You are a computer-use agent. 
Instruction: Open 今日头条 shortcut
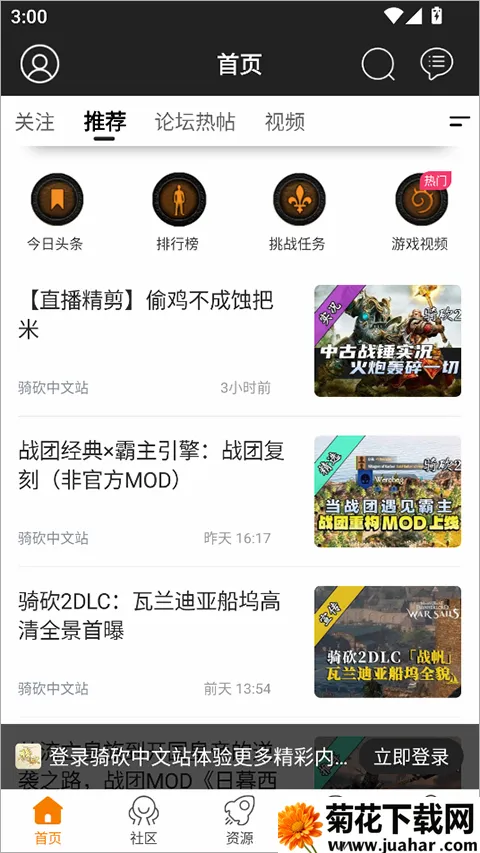[56, 213]
